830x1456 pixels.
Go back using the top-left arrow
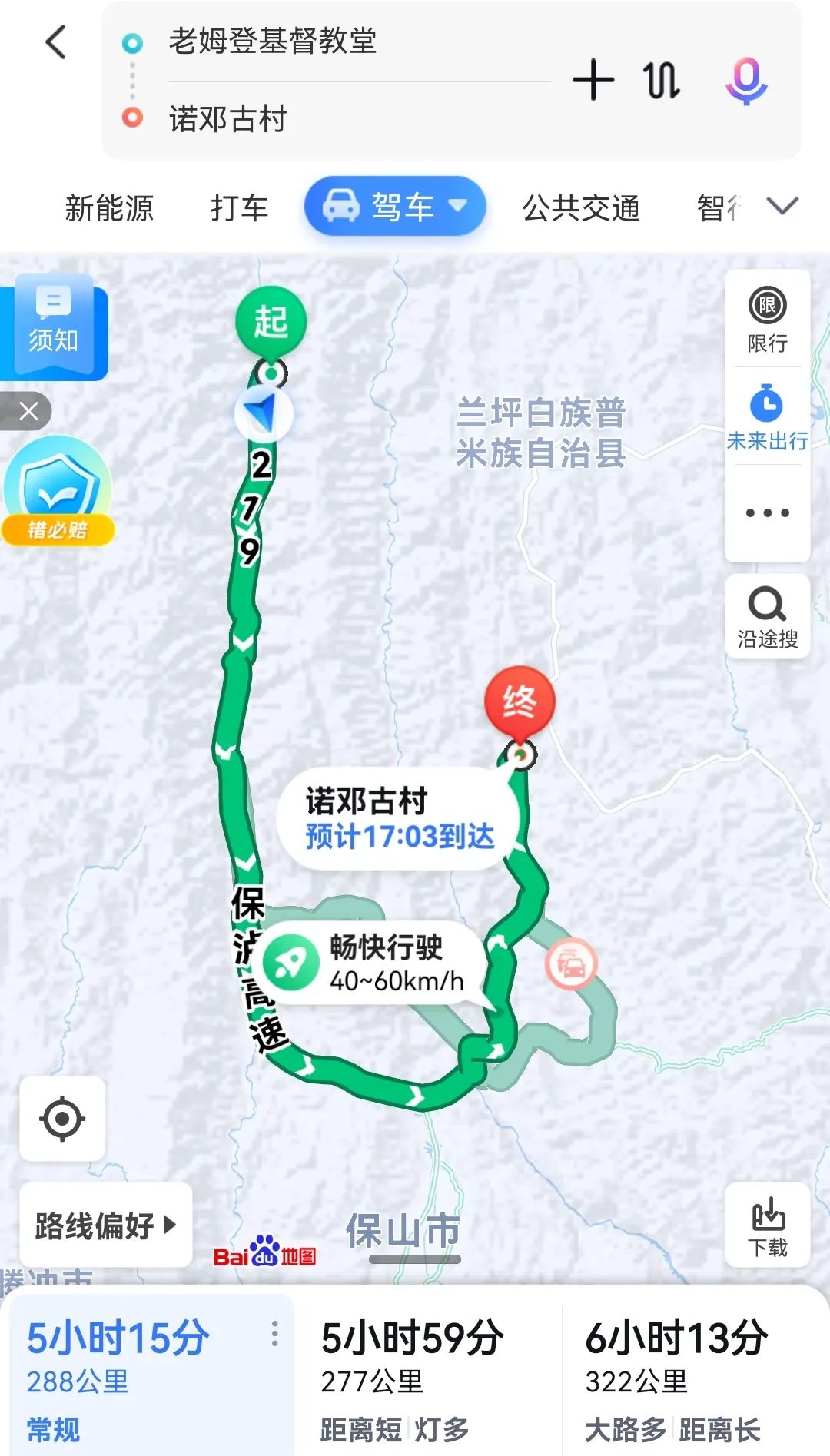click(x=56, y=42)
